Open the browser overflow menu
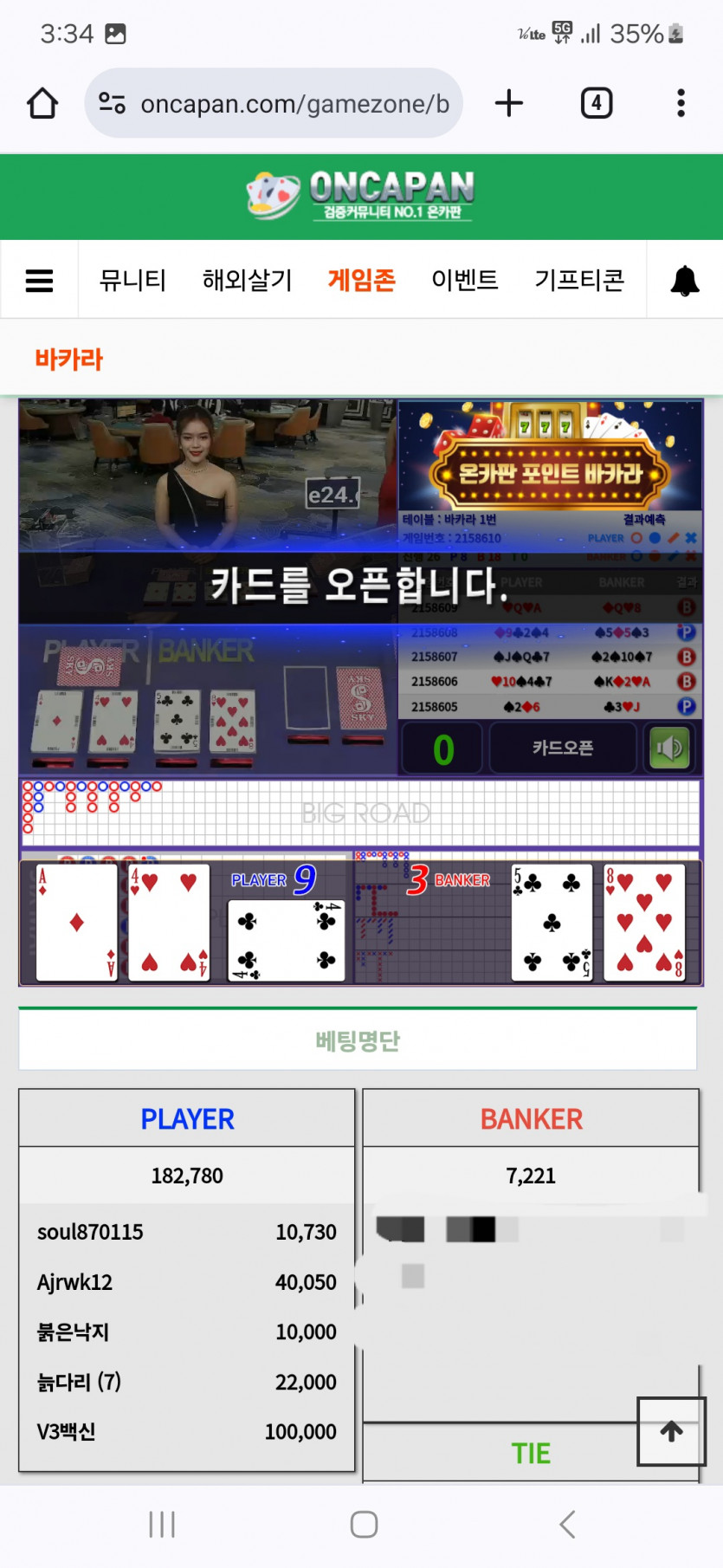 [681, 103]
